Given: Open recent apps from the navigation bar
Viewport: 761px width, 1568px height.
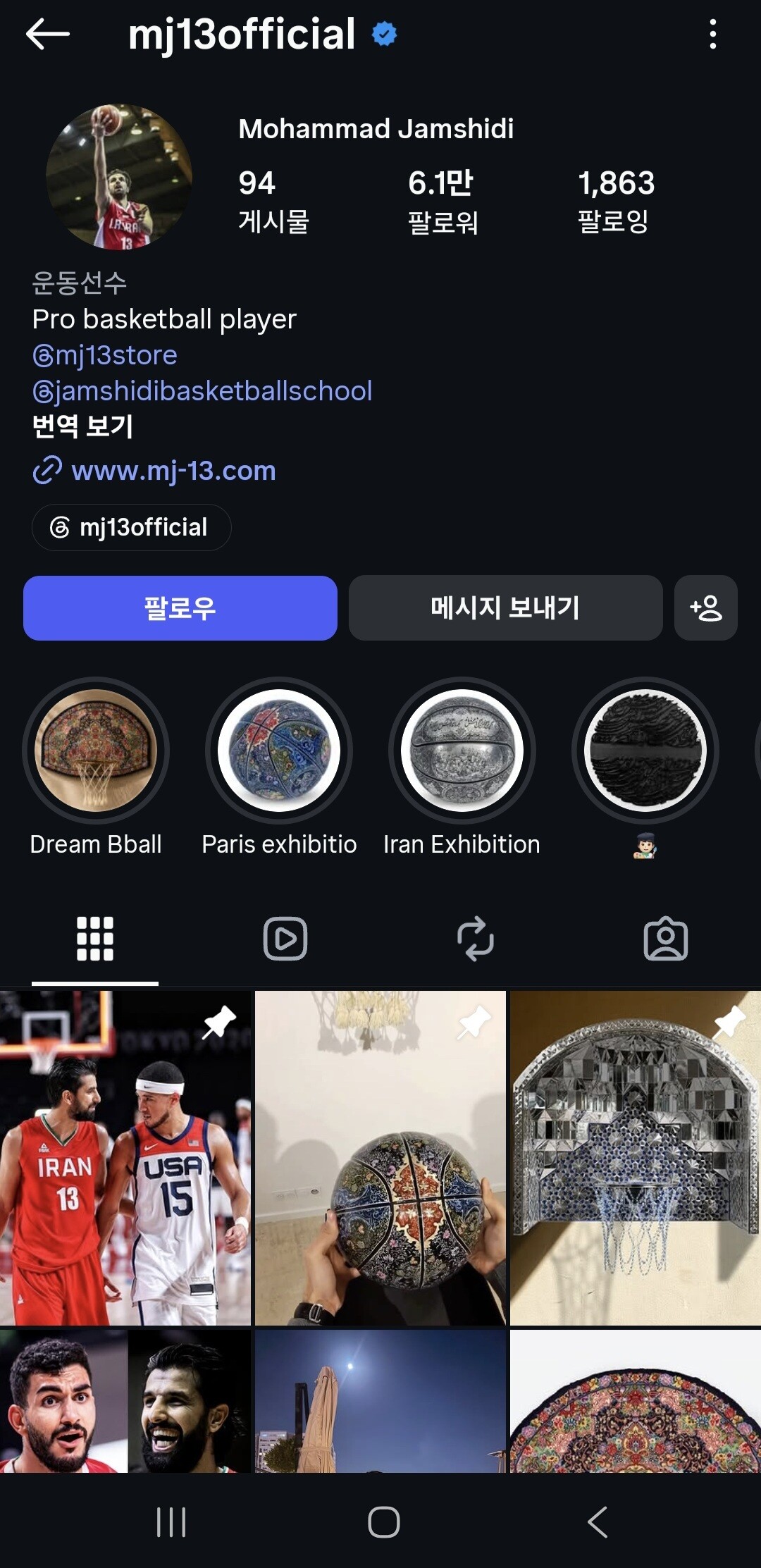Looking at the screenshot, I should pos(171,1522).
